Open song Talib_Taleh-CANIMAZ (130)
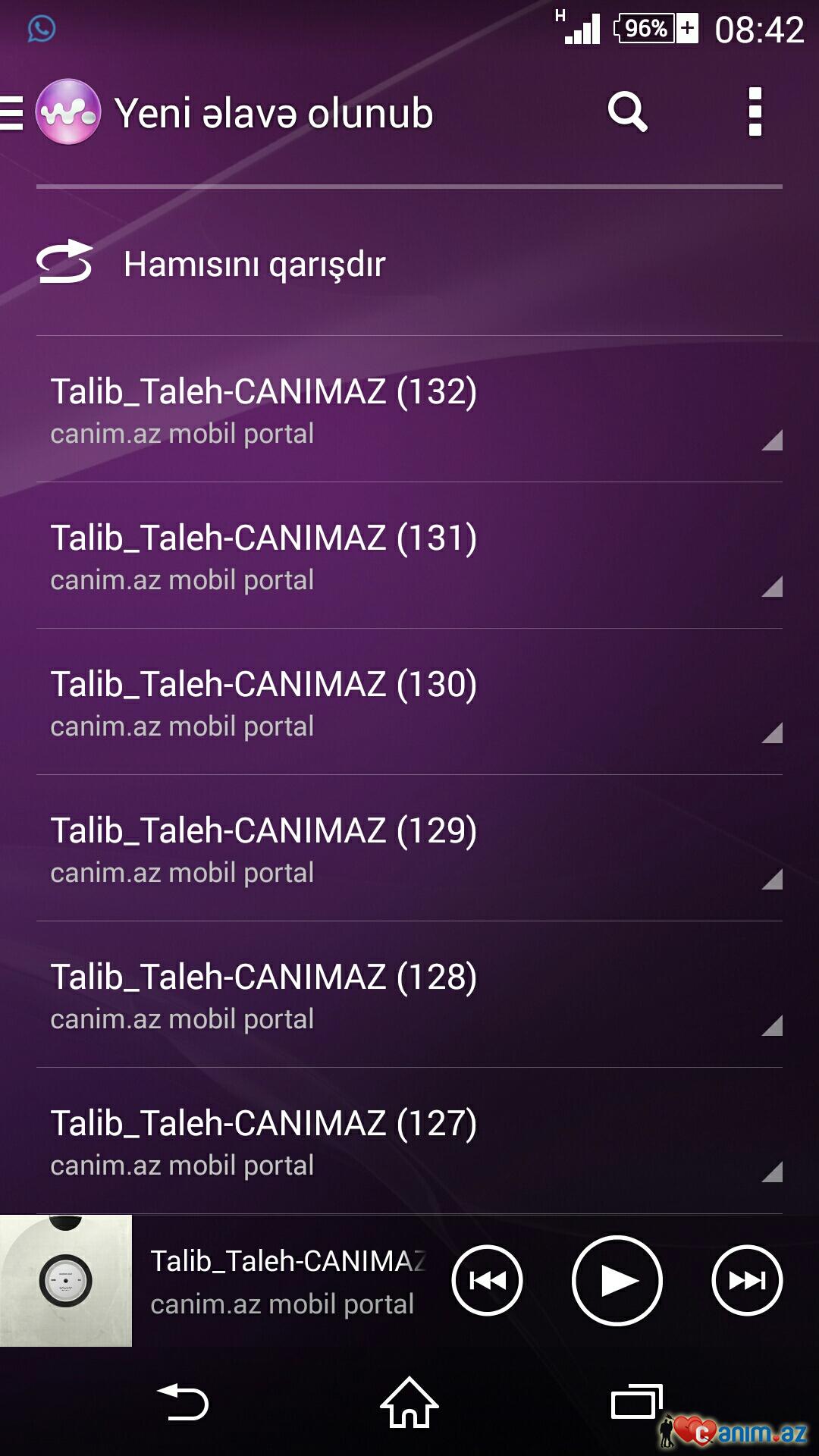The height and width of the screenshot is (1456, 819). (263, 701)
